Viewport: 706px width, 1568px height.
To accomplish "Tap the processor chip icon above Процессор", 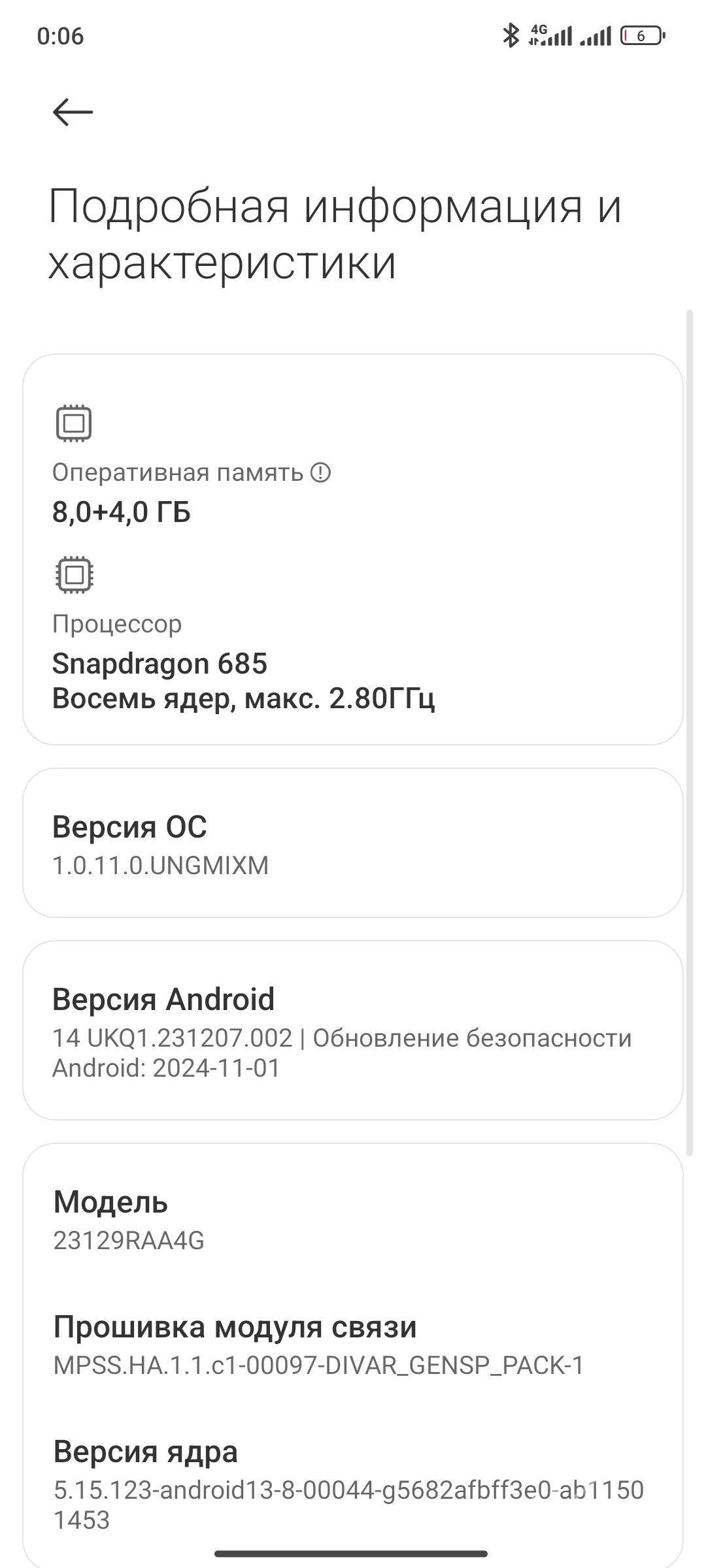I will pos(73,575).
